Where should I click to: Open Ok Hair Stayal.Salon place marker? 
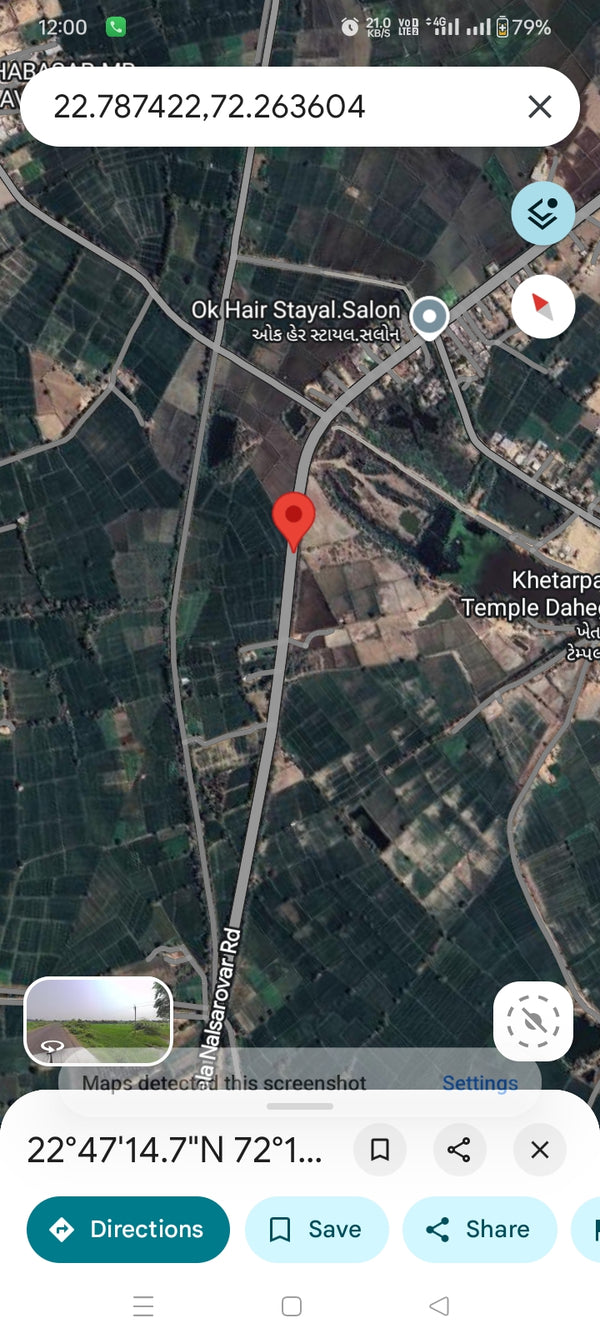431,317
